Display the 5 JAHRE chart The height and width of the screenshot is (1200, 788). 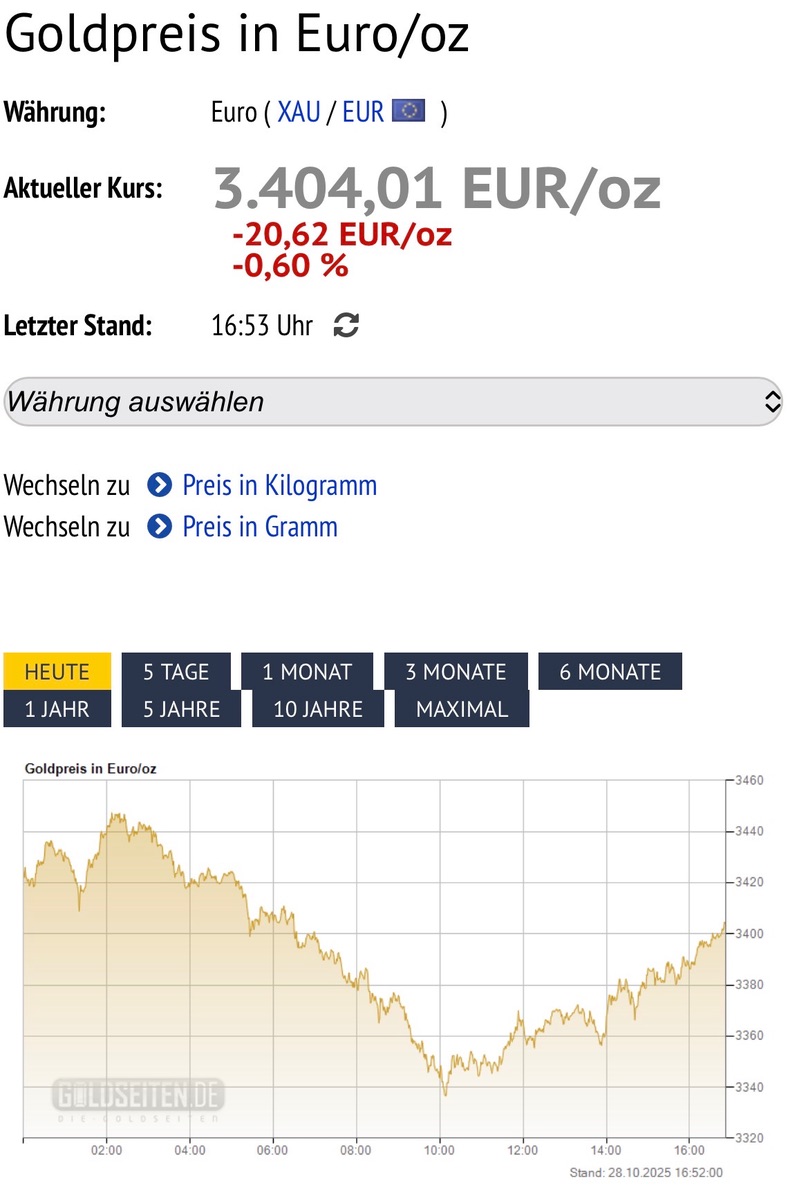181,709
